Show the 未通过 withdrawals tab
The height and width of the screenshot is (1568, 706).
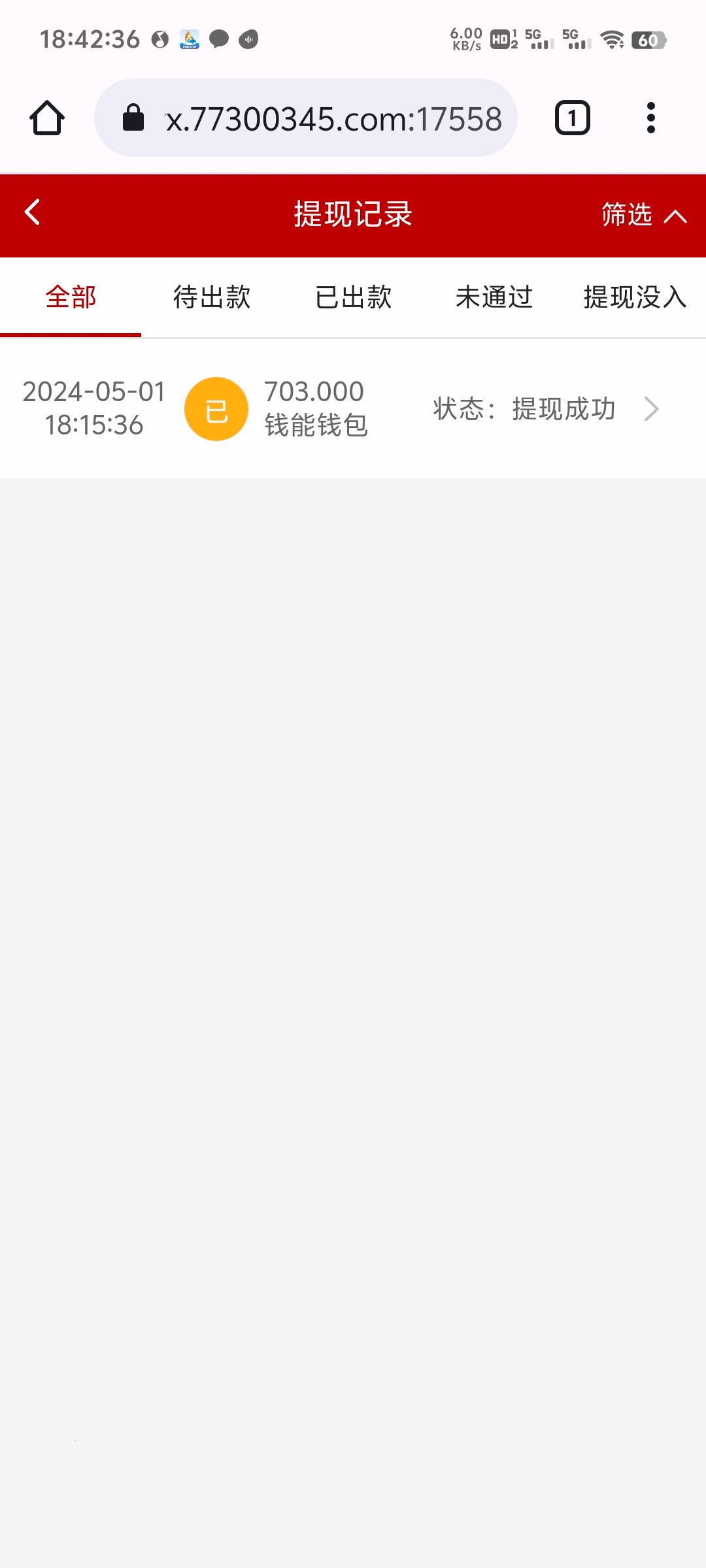click(x=494, y=297)
